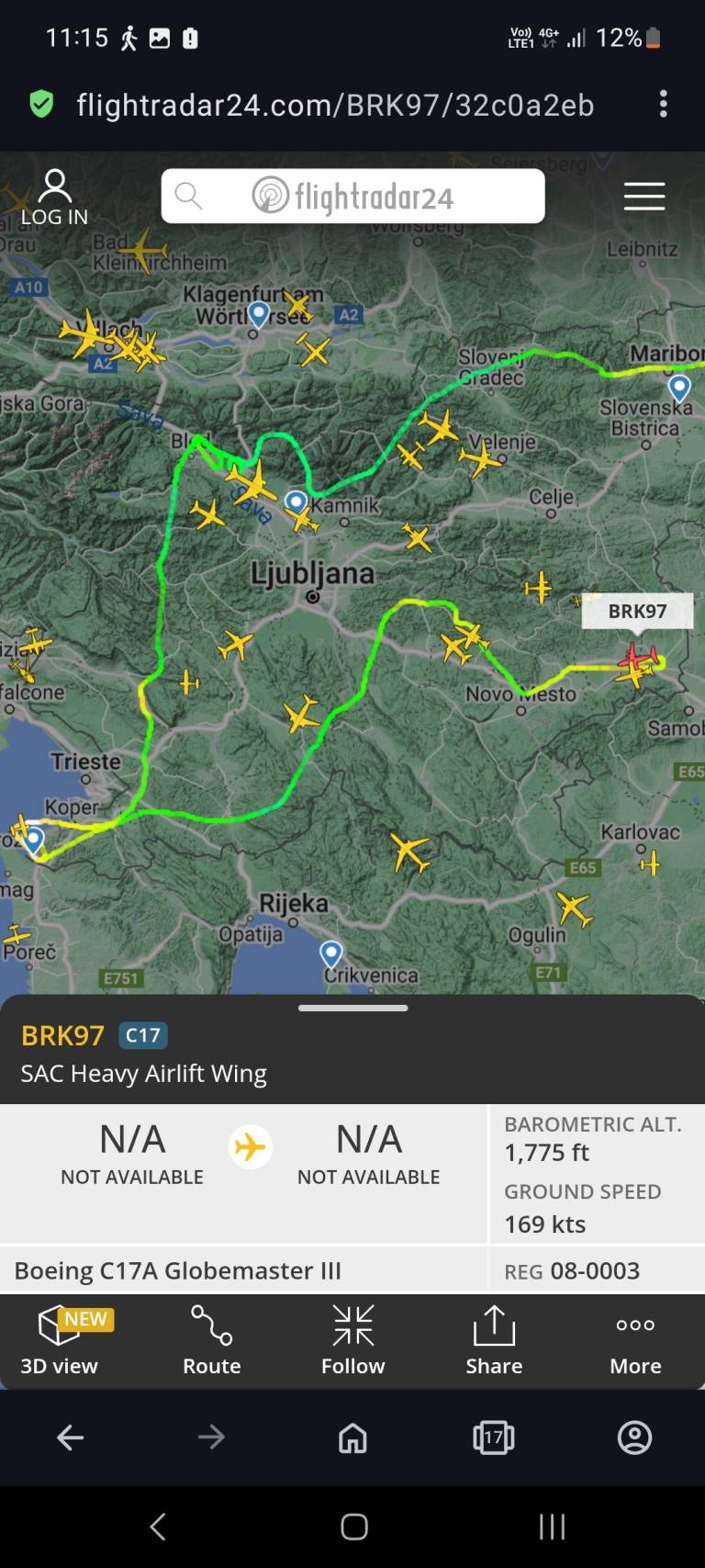
Task: Go to the browser home page
Action: tap(352, 1438)
